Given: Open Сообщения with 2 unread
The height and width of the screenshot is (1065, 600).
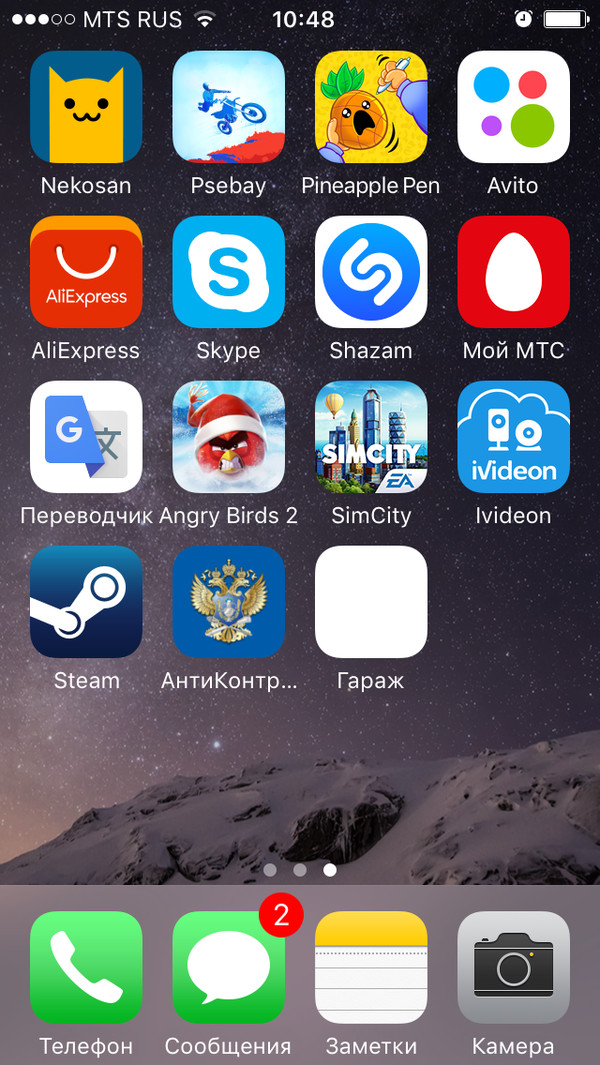Looking at the screenshot, I should [x=228, y=967].
